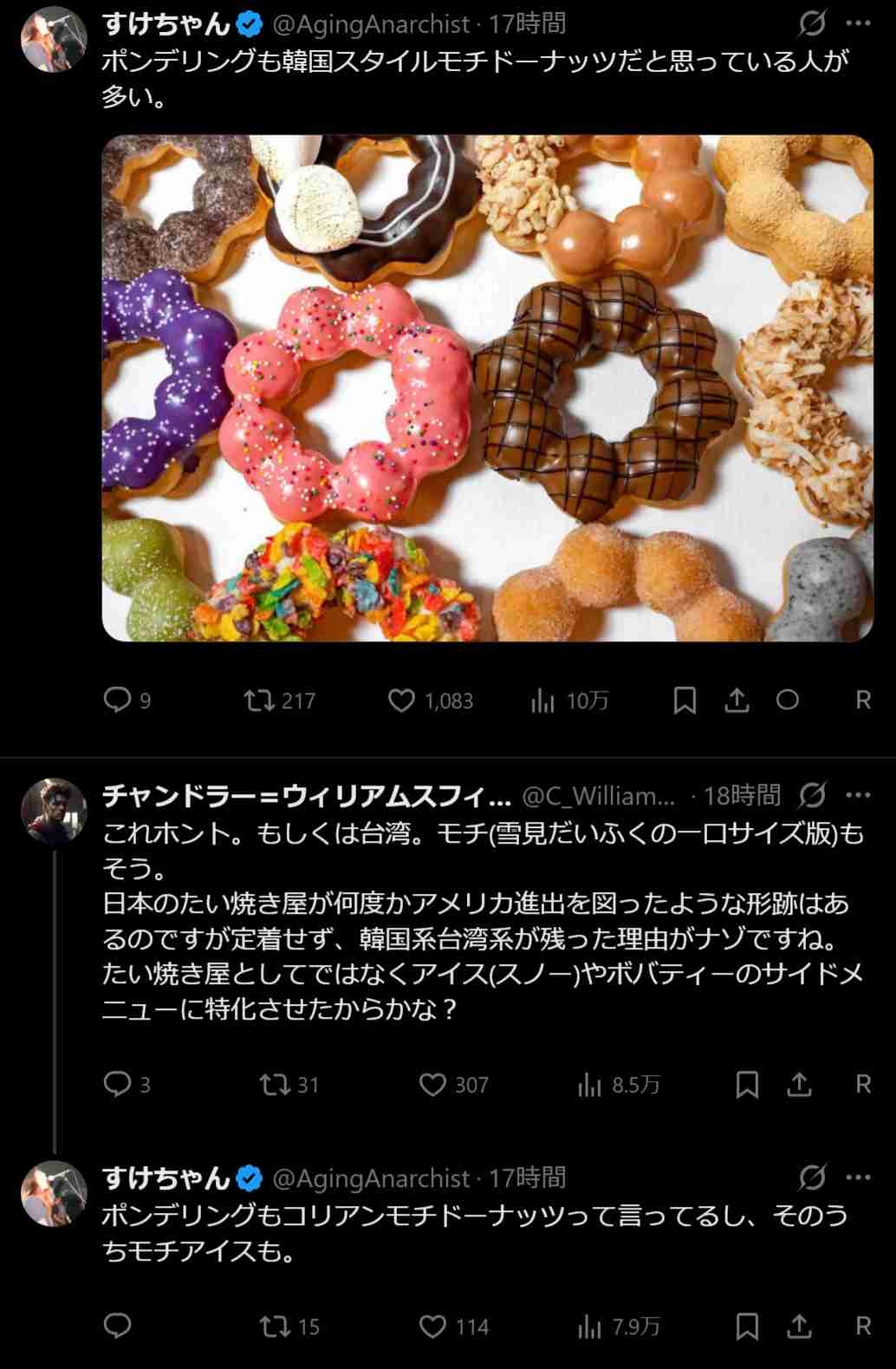
Task: Retweet チャンドラー's post with 31 retweets
Action: point(275,1084)
